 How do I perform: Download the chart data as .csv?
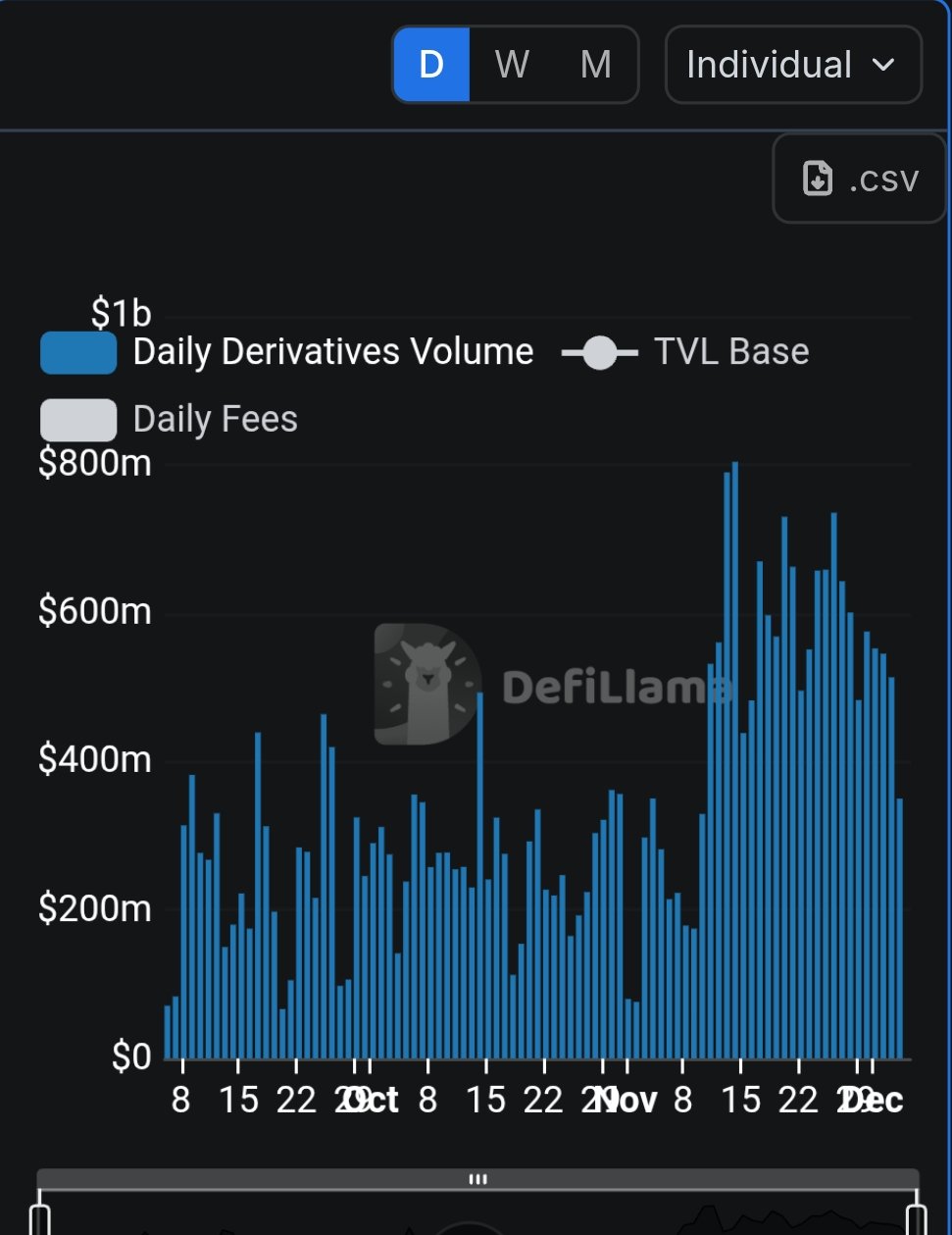point(860,180)
